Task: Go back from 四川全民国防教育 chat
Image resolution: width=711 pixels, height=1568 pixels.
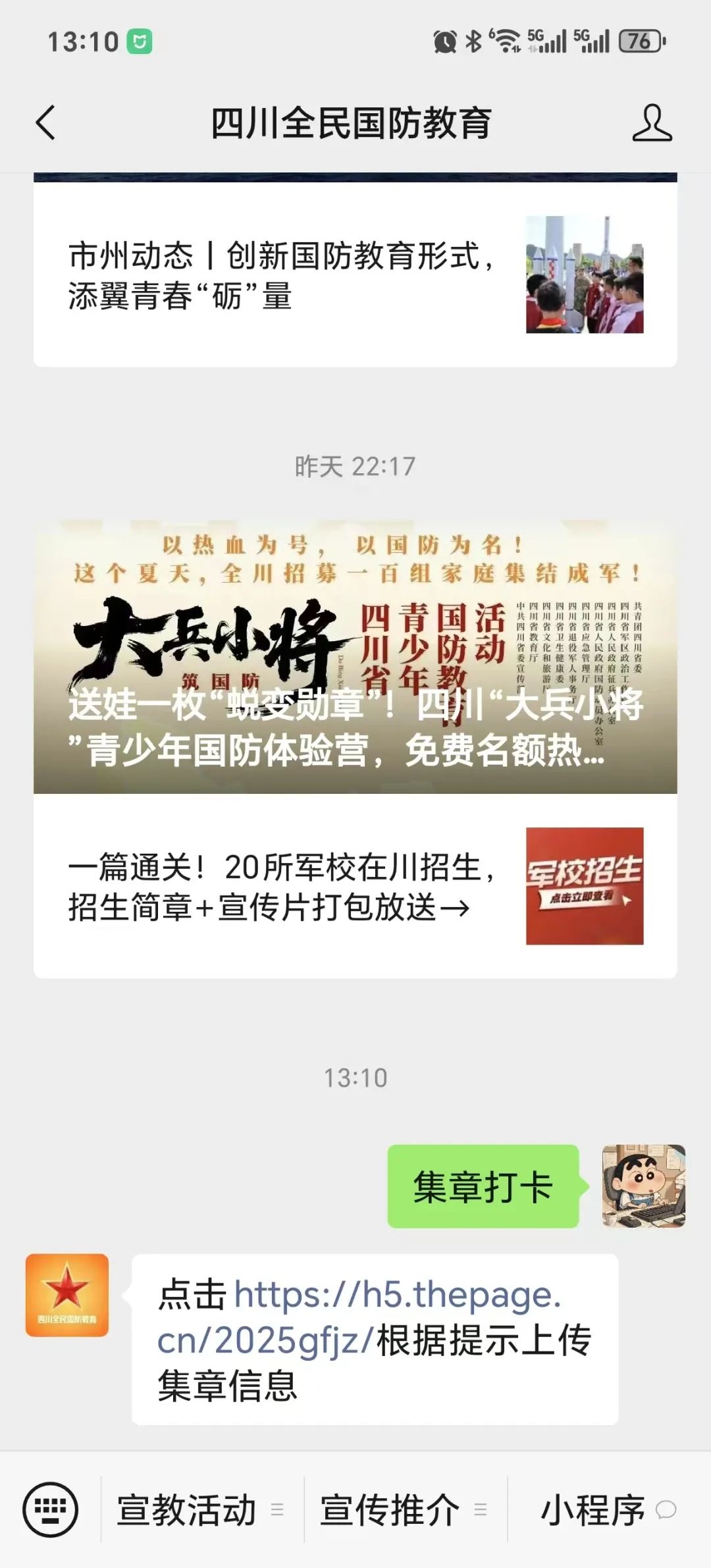Action: point(45,122)
